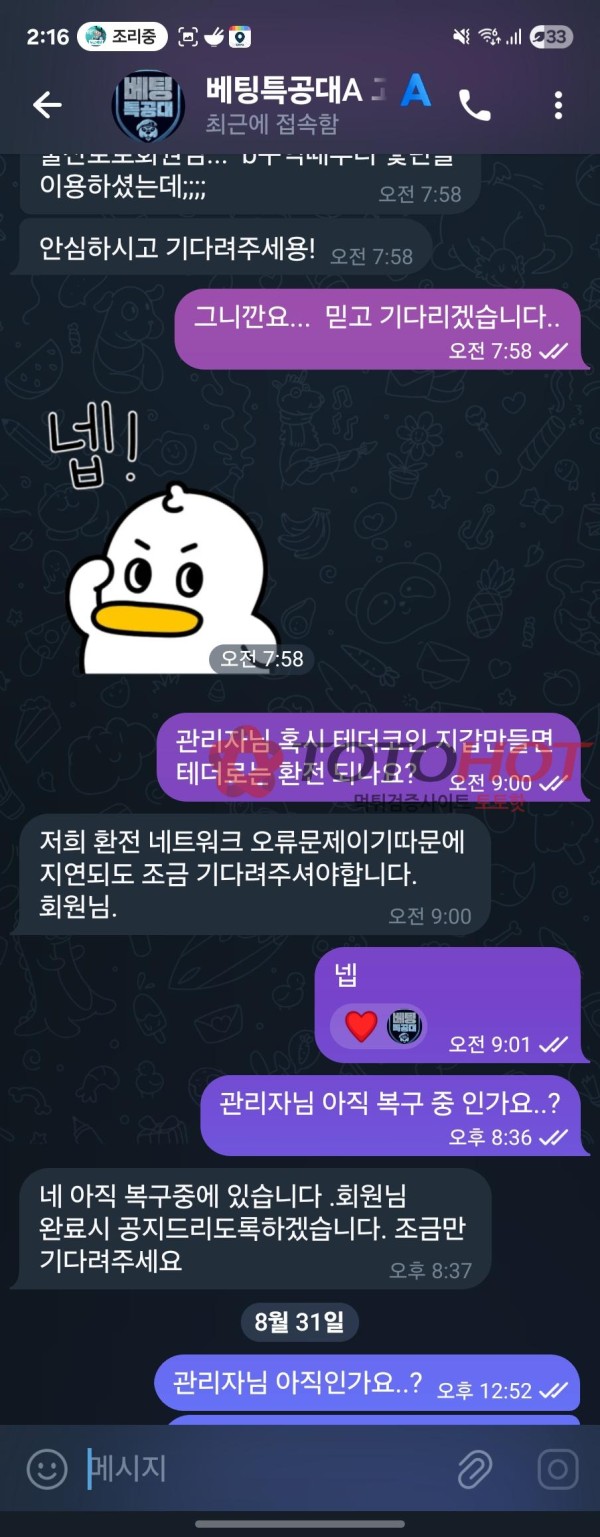Viewport: 600px width, 1537px height.
Task: Start a voice call
Action: (x=474, y=104)
